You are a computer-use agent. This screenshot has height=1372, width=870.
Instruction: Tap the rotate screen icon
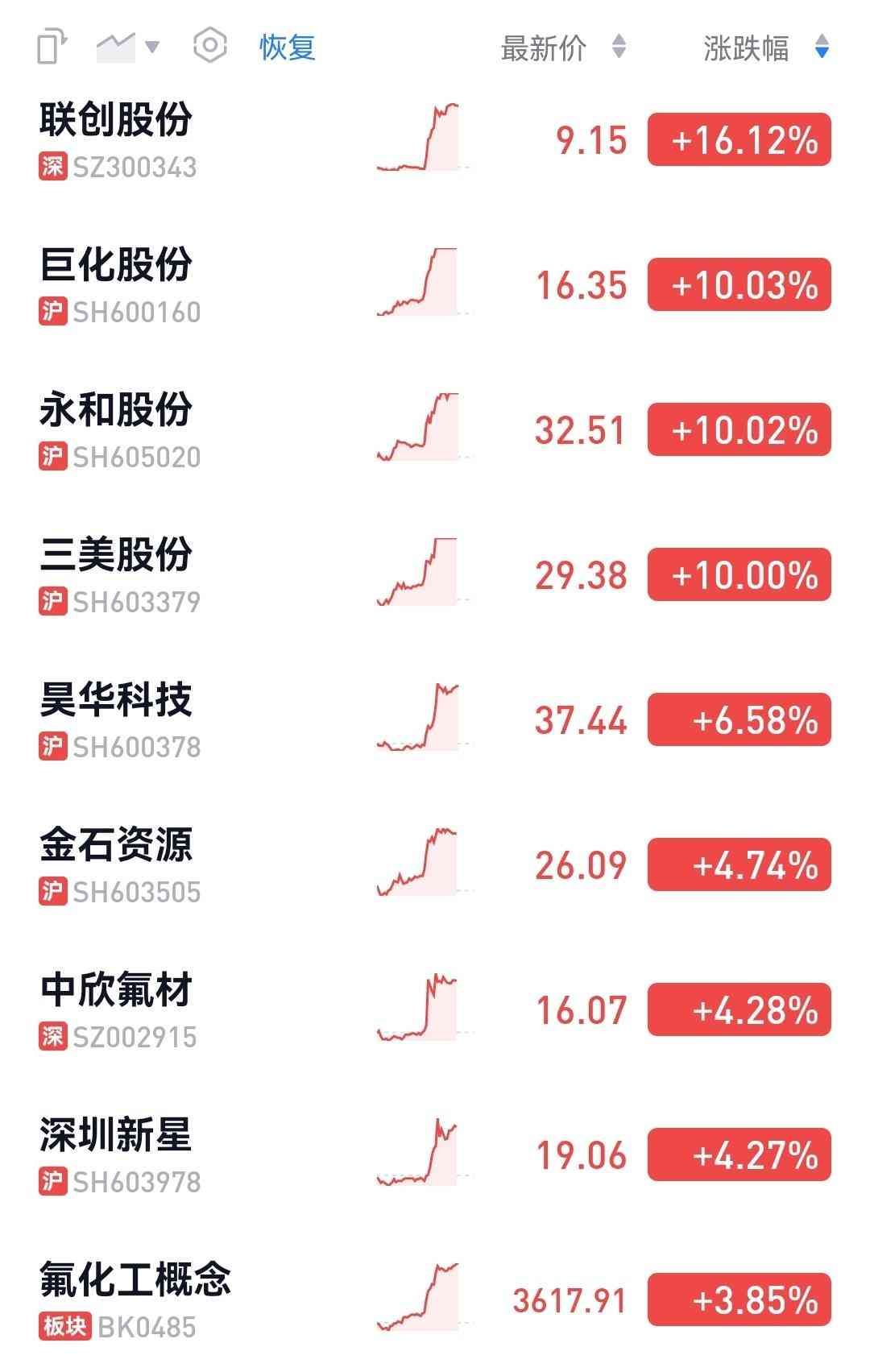(x=52, y=46)
